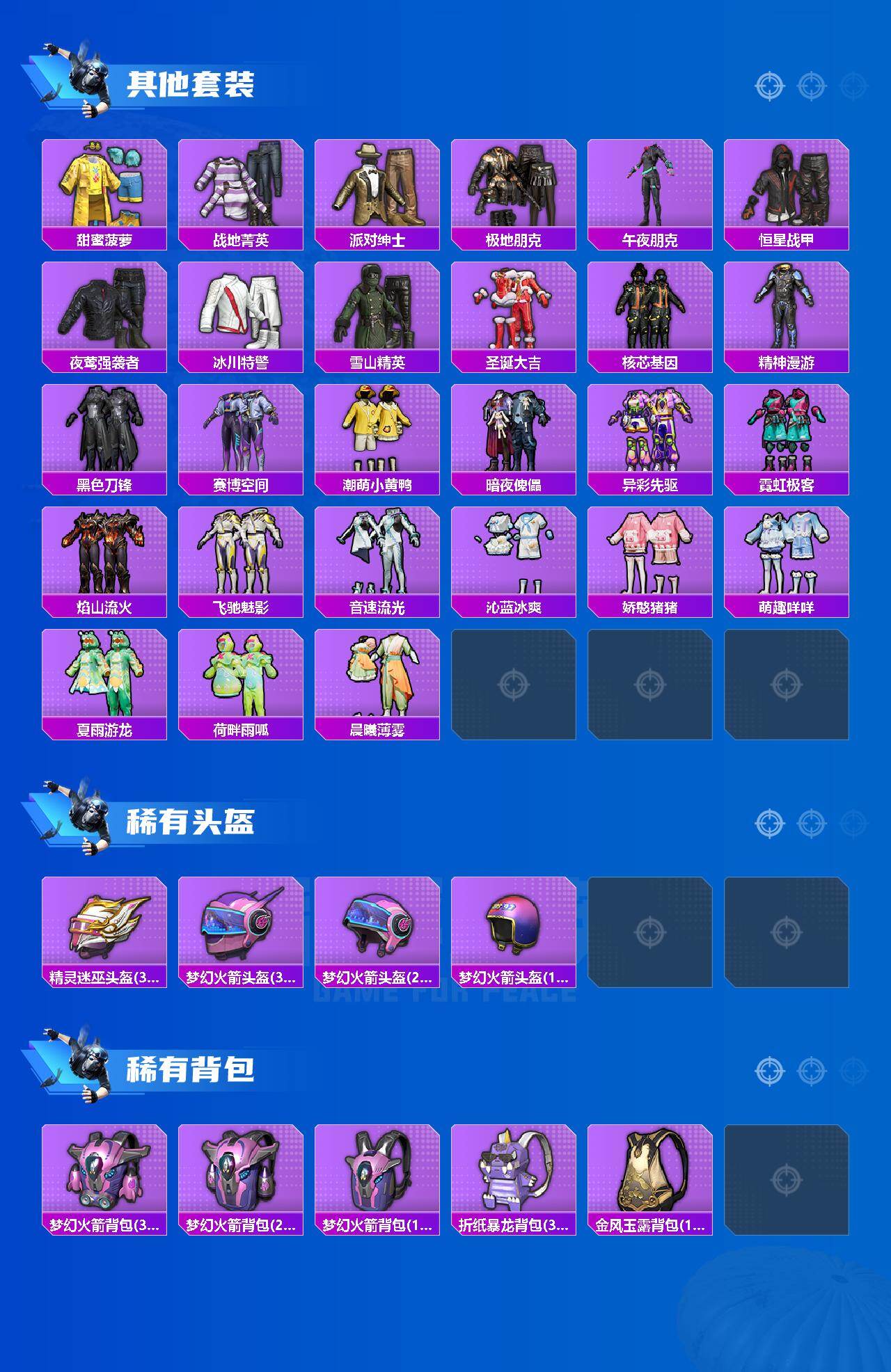The height and width of the screenshot is (1372, 891).
Task: Click the 晨曦薄雾 label below the outfit
Action: point(377,729)
